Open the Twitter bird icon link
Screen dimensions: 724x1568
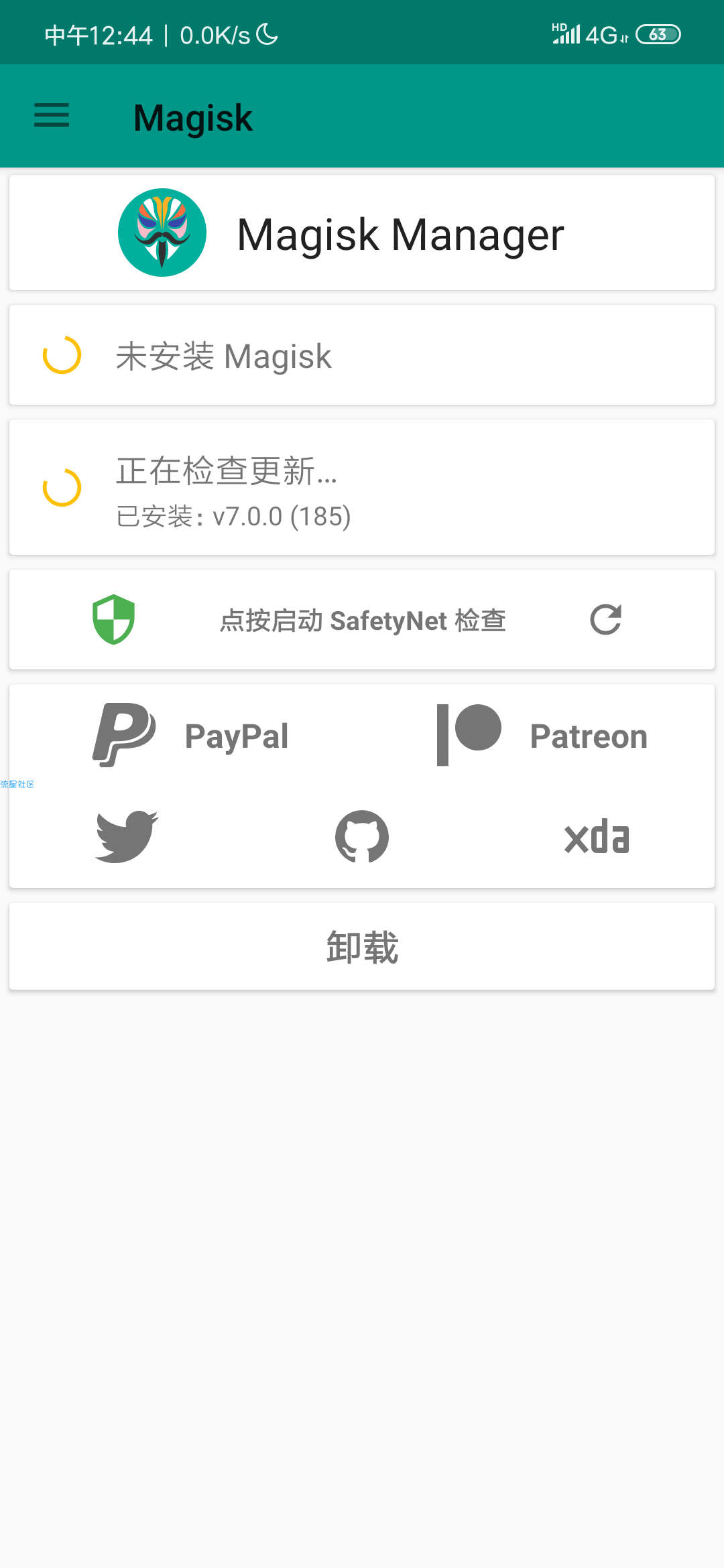(x=127, y=837)
